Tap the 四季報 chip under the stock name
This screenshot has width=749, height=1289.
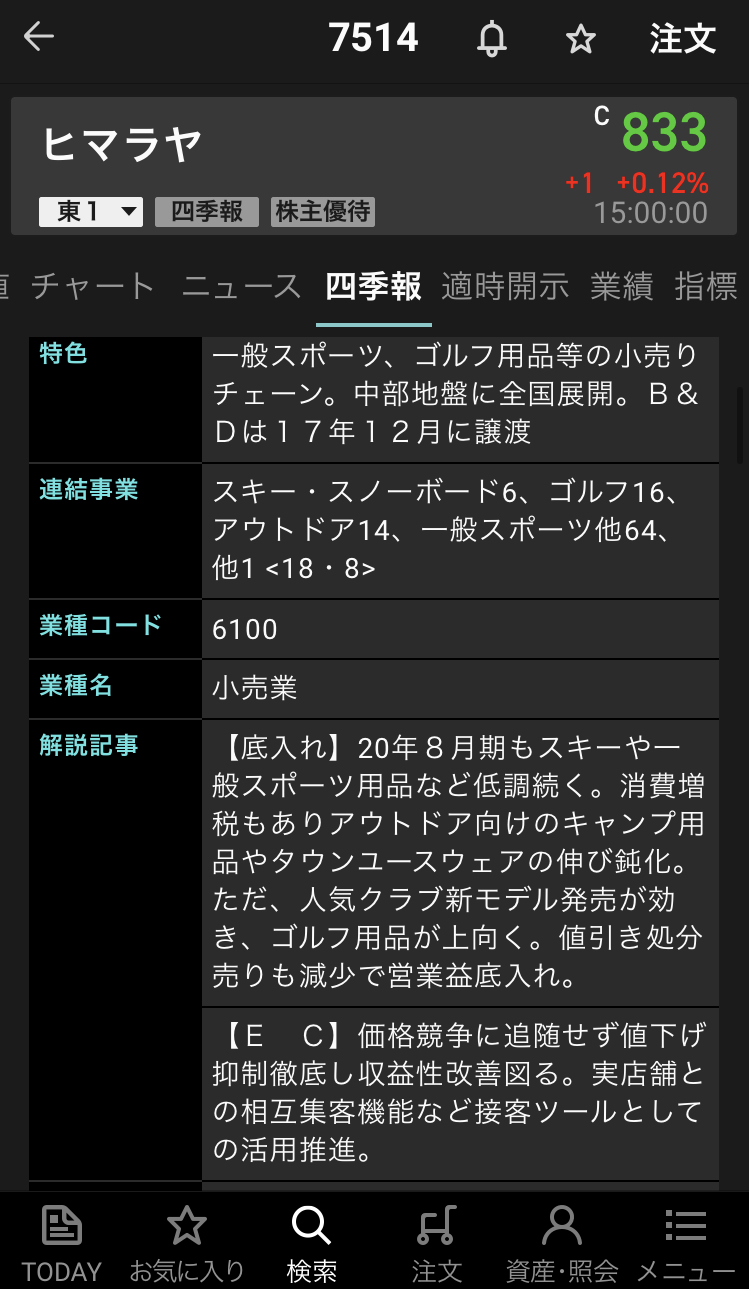coord(207,212)
